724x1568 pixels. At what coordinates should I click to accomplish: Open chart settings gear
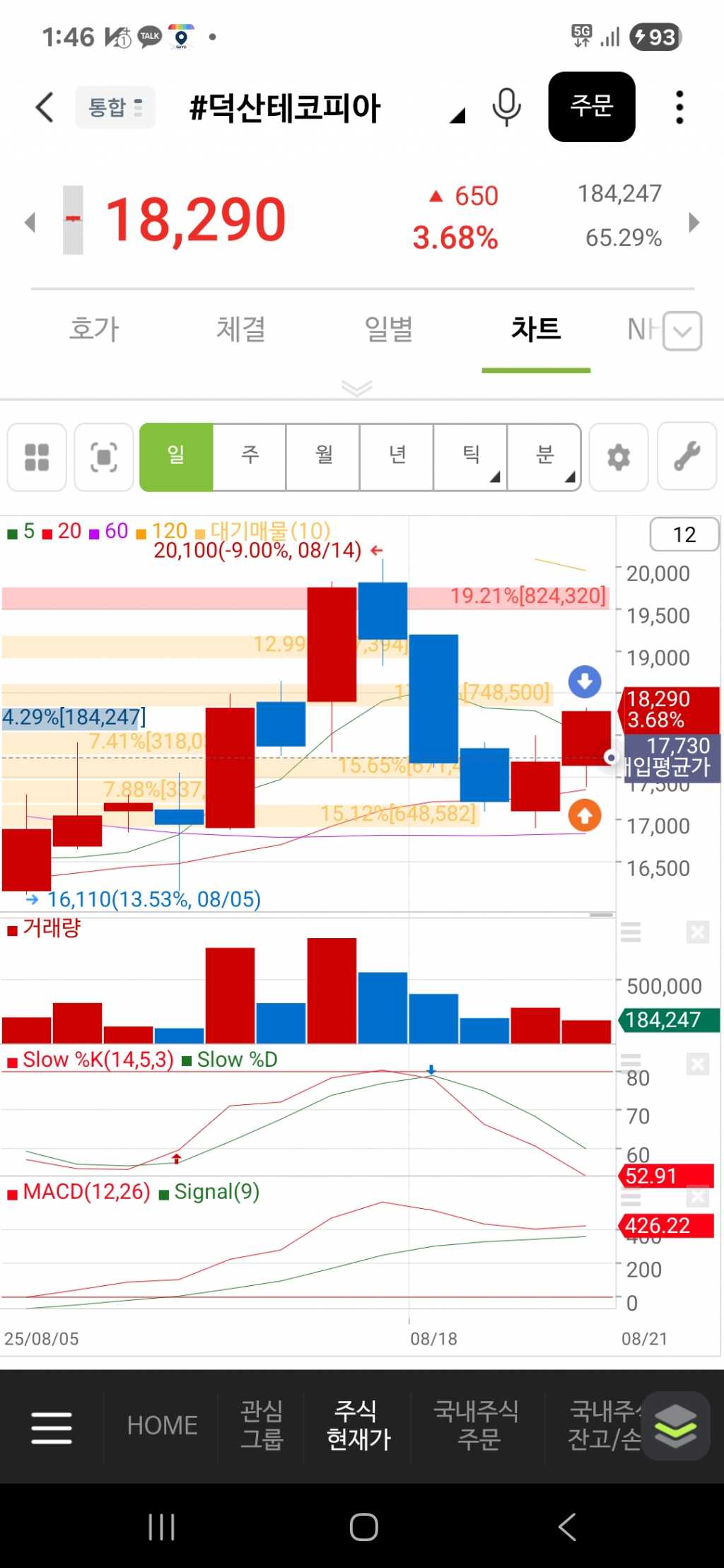(x=619, y=457)
